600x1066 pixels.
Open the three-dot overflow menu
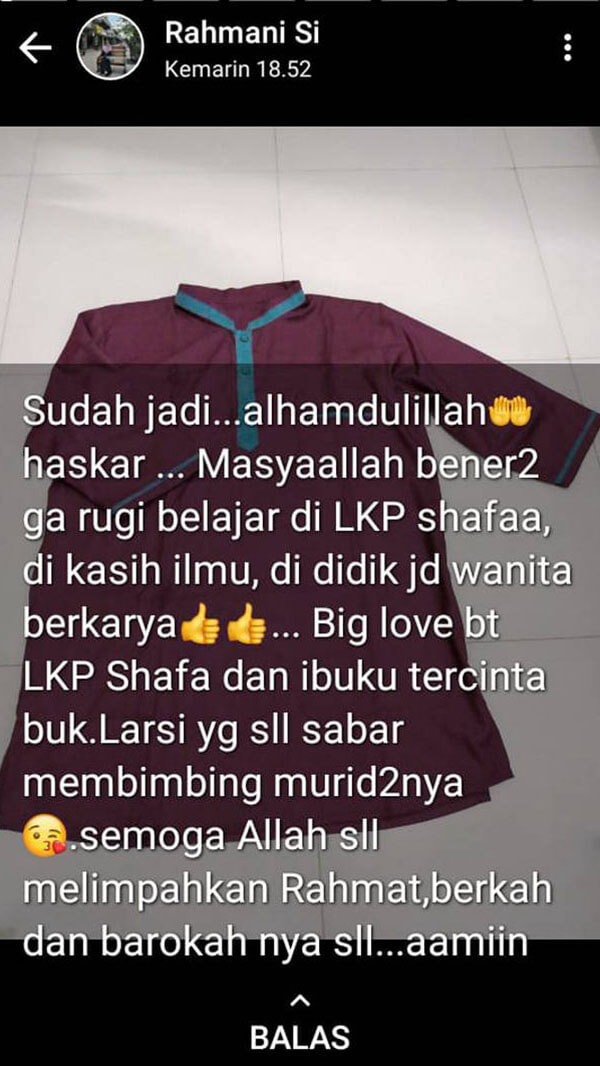(567, 48)
